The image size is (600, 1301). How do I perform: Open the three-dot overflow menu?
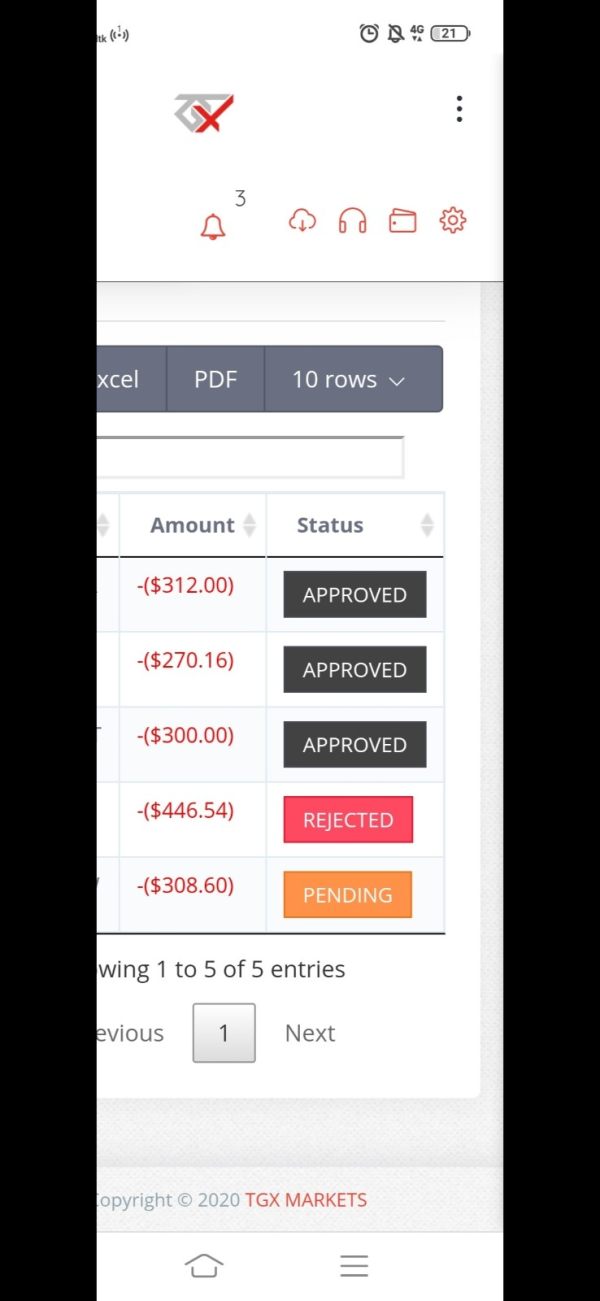click(x=459, y=109)
